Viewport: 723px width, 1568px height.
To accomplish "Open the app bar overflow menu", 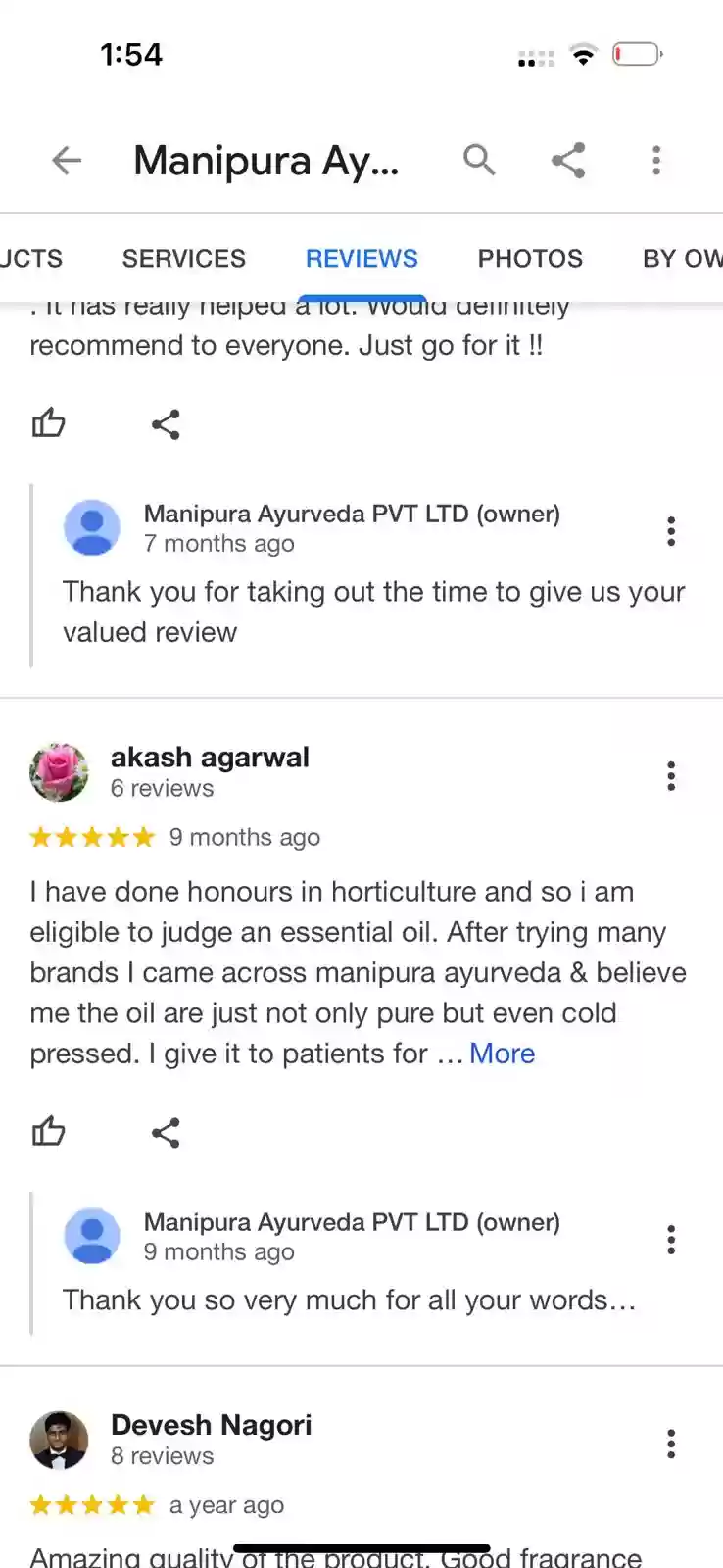I will point(656,160).
